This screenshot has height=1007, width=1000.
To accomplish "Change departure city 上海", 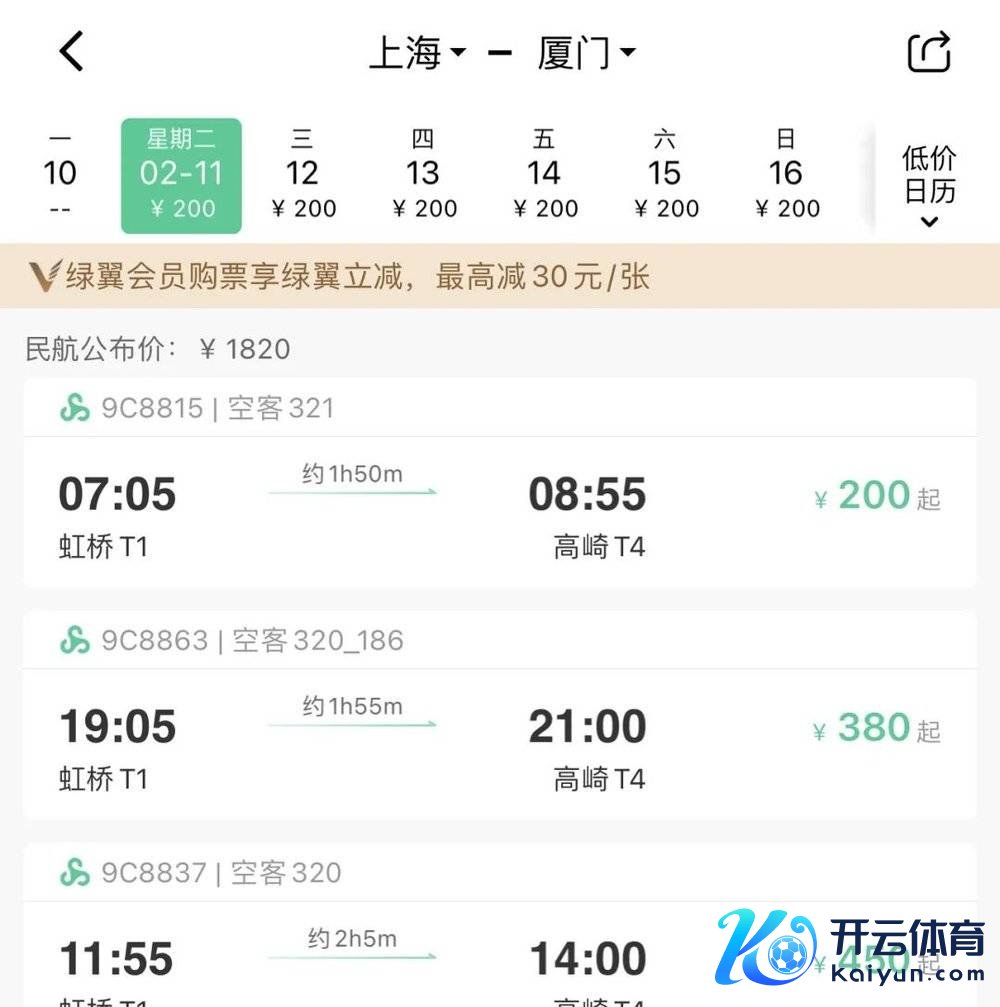I will coord(416,53).
